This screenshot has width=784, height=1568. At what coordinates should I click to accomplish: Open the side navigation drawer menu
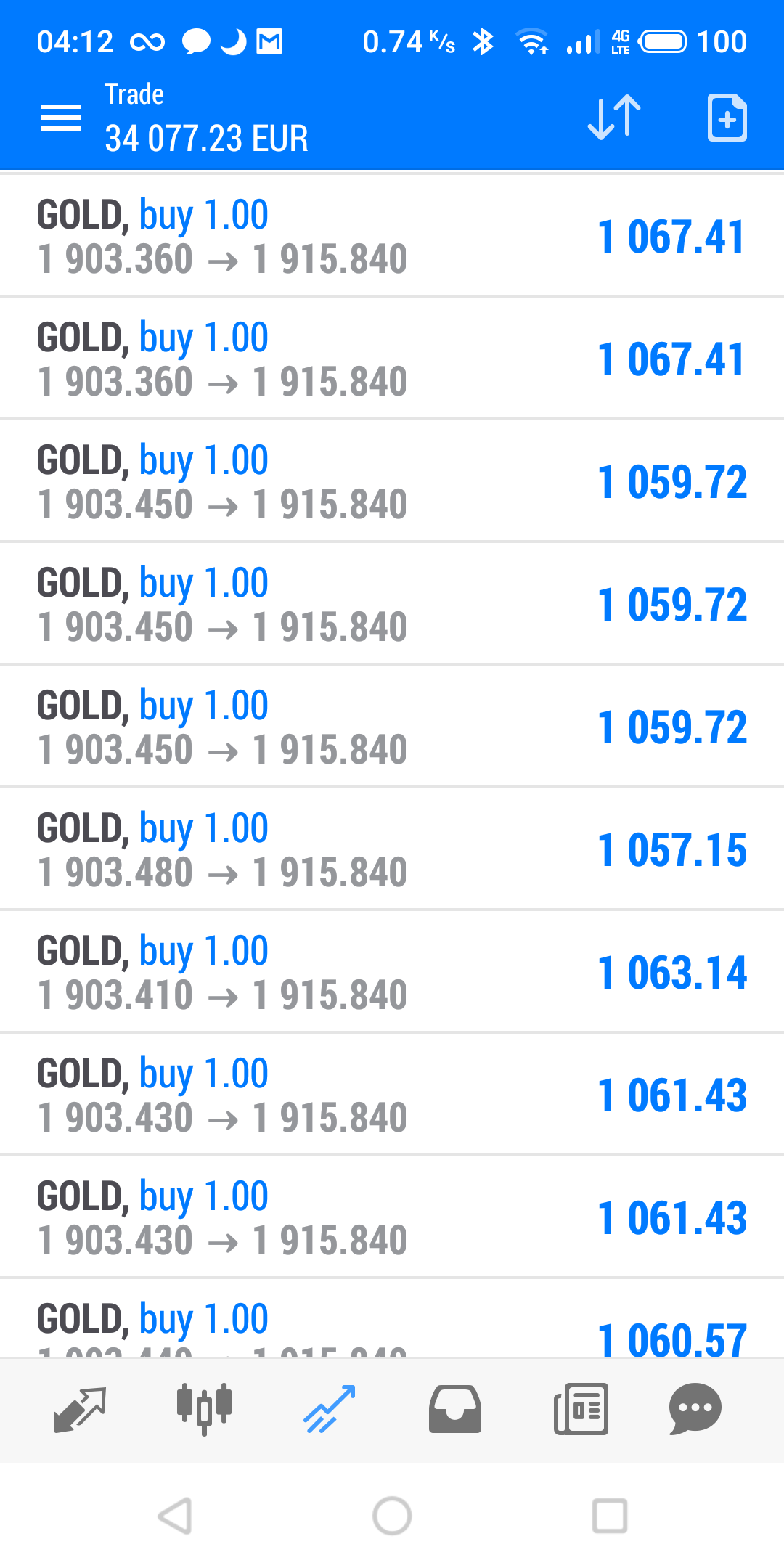click(61, 118)
